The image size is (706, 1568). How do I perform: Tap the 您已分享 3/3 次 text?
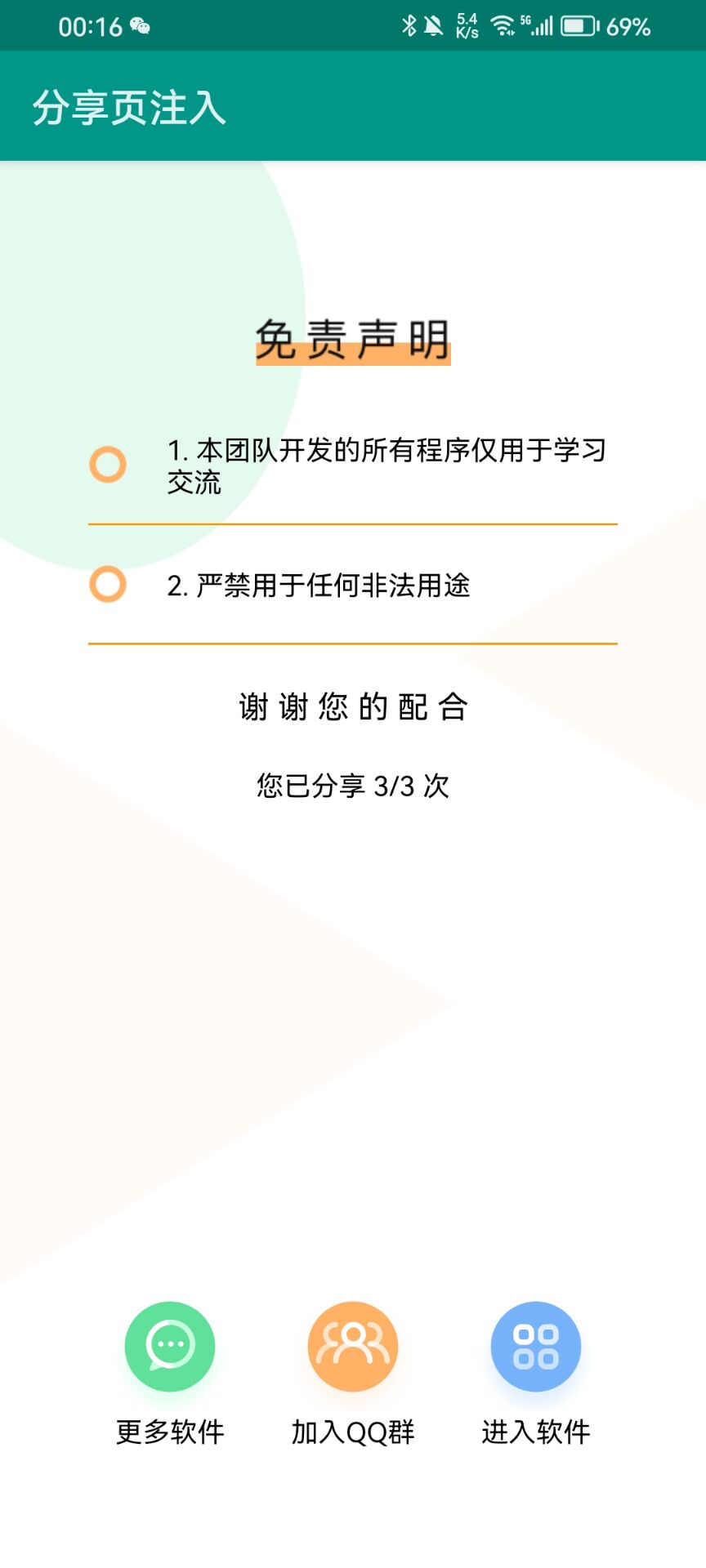click(353, 786)
